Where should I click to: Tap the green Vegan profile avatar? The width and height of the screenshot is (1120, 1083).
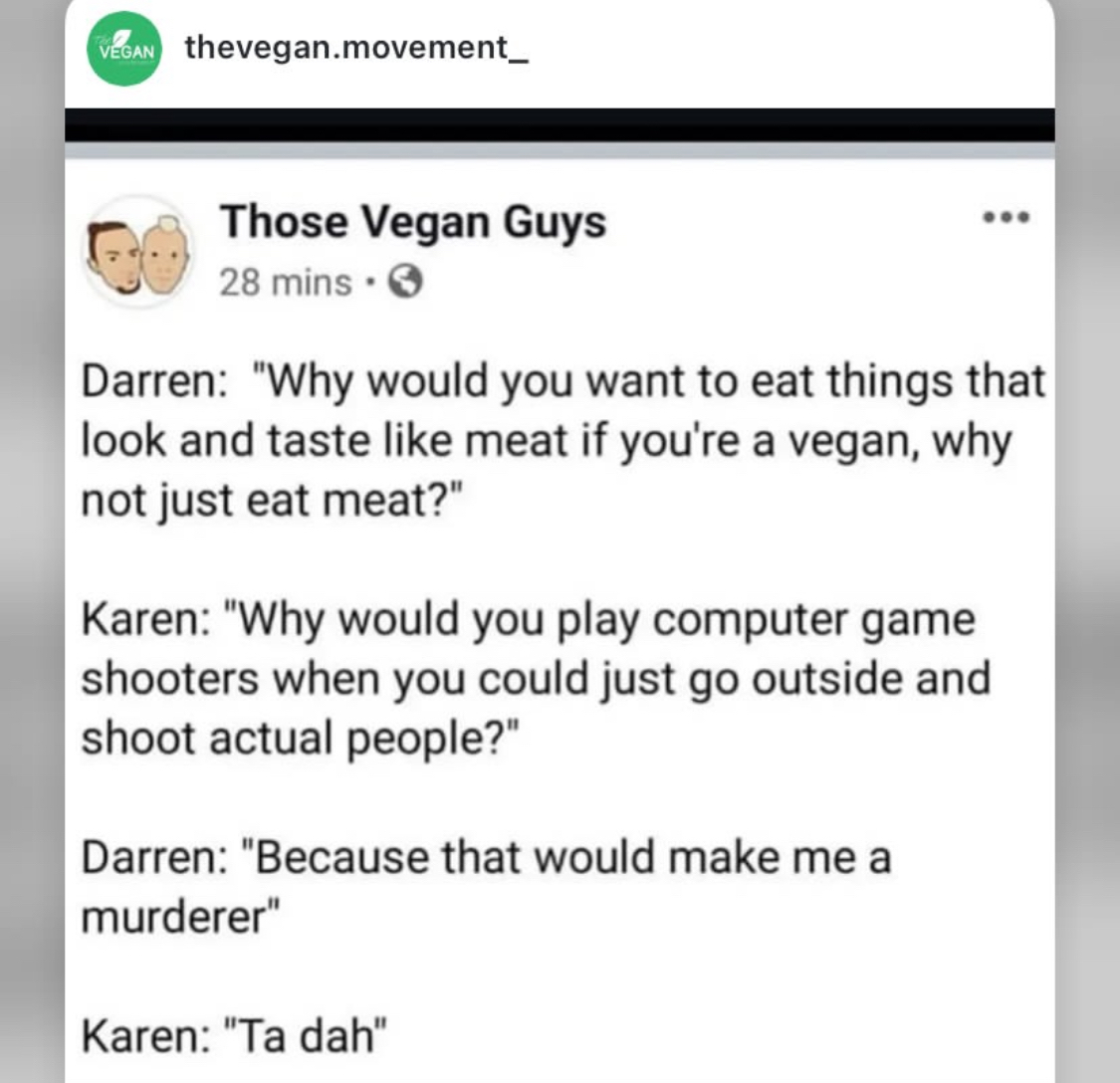point(124,49)
